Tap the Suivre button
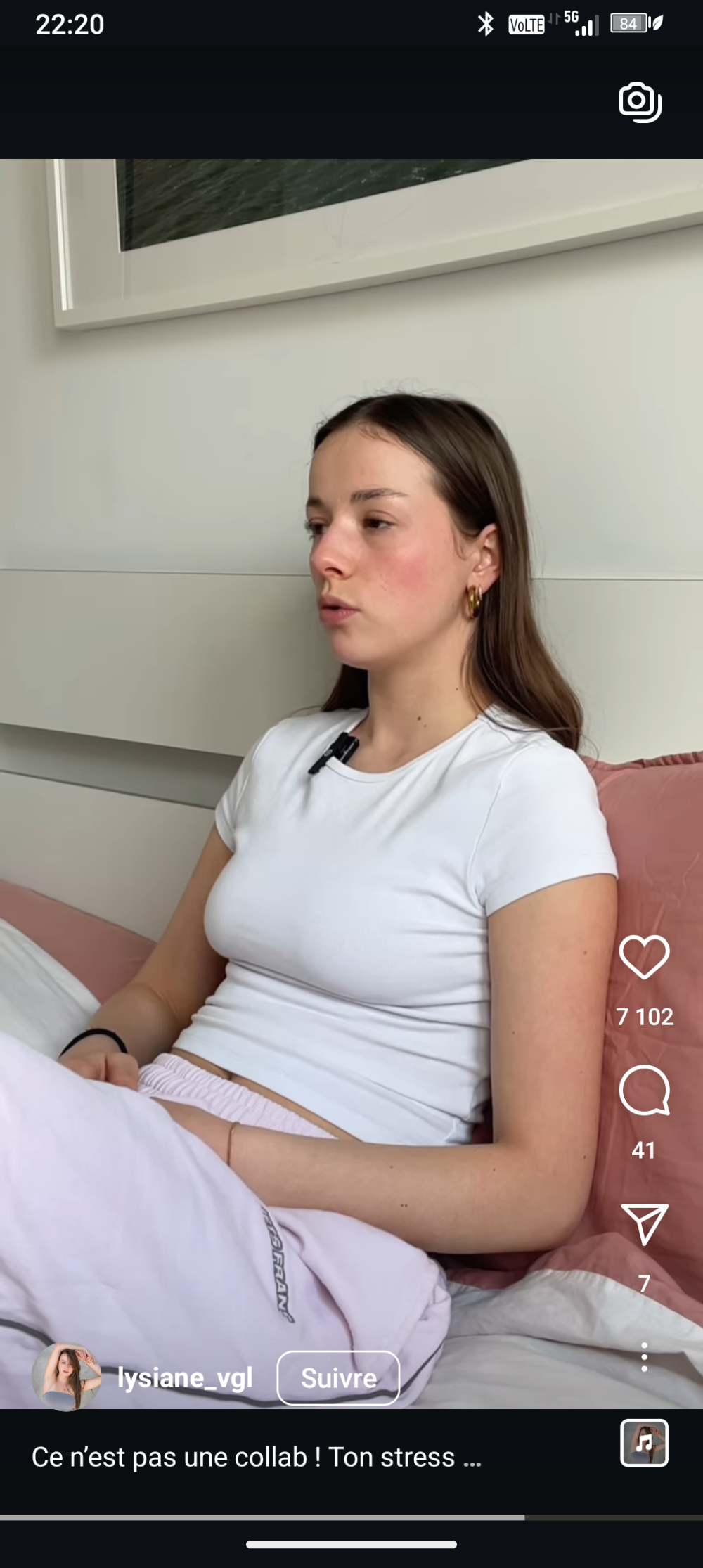 click(x=338, y=1378)
